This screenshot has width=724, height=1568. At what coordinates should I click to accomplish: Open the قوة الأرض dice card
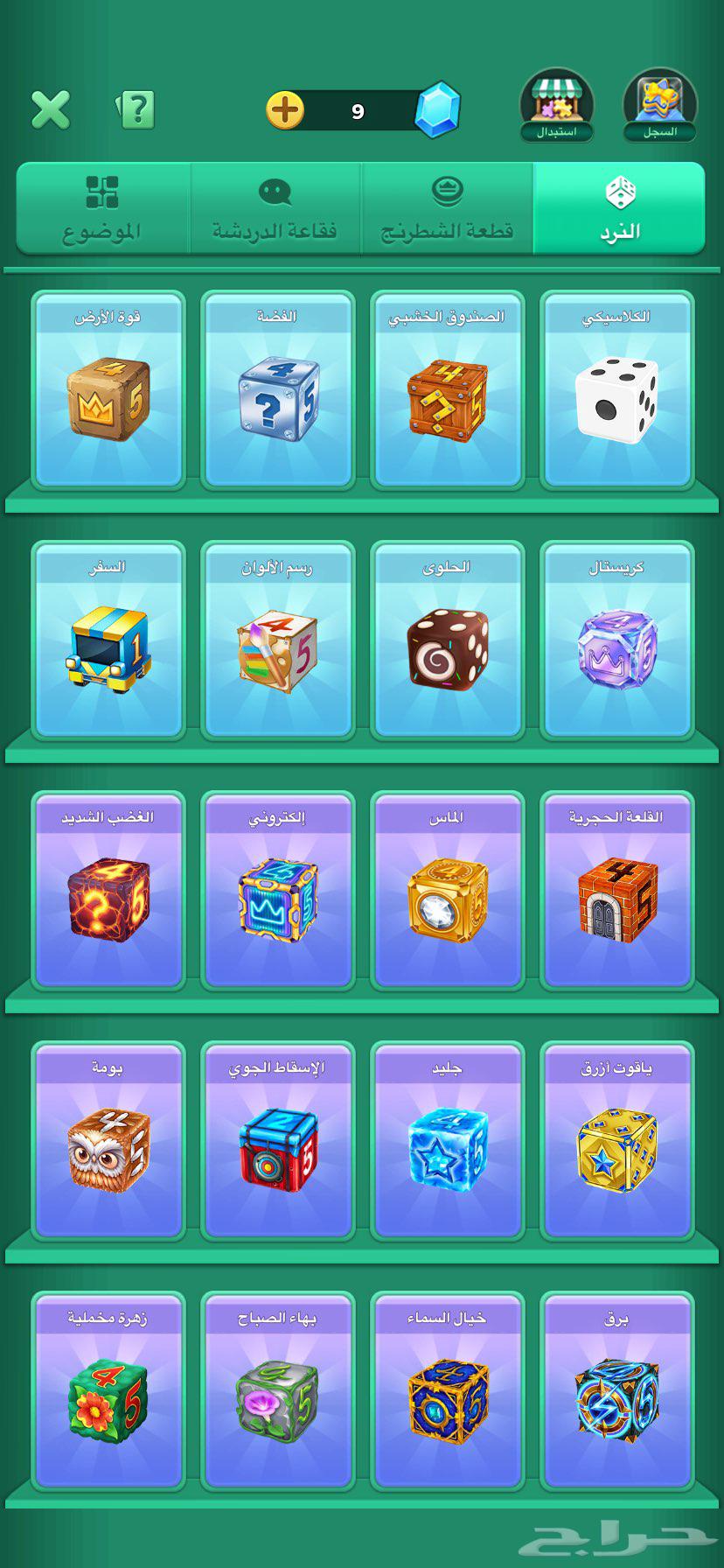tap(108, 390)
